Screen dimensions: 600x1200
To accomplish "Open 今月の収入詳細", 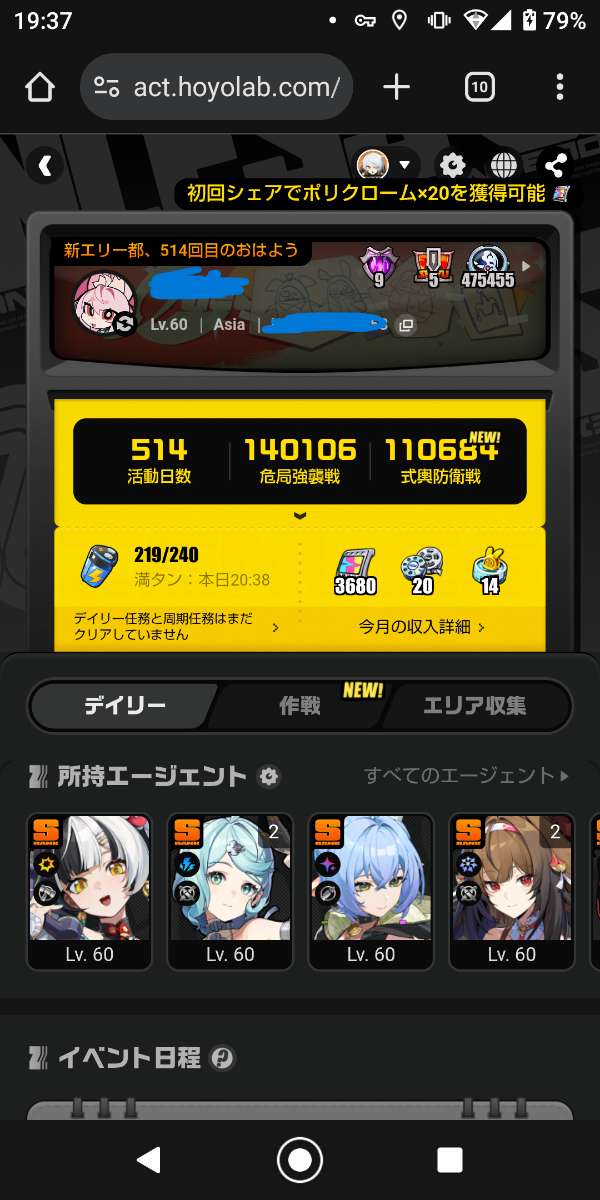I will 422,627.
